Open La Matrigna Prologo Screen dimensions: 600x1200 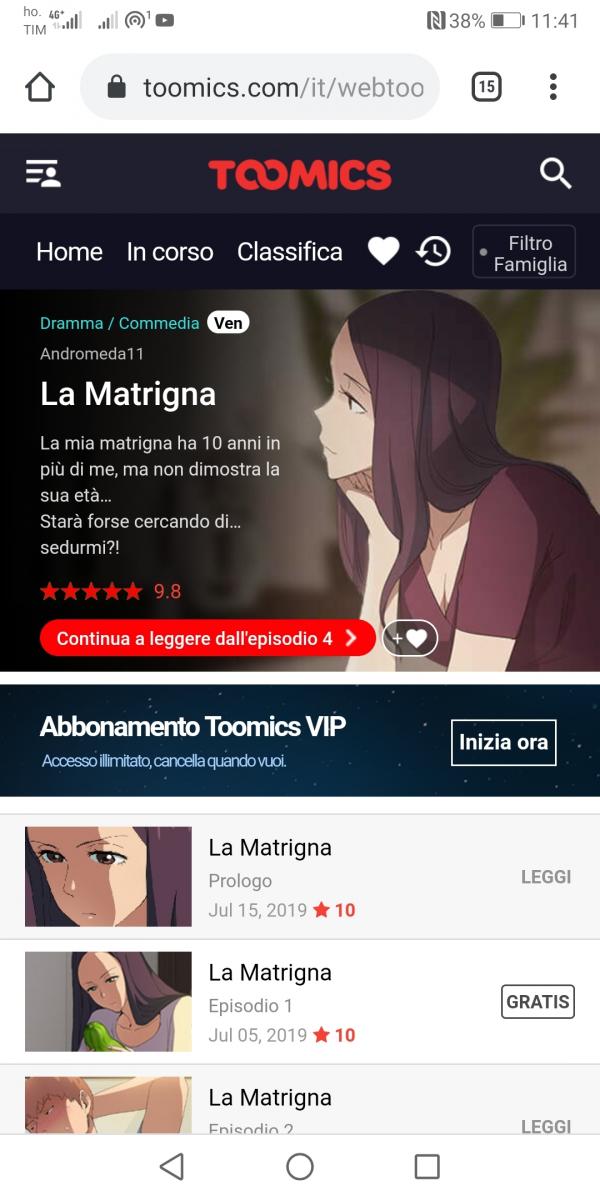click(x=300, y=877)
